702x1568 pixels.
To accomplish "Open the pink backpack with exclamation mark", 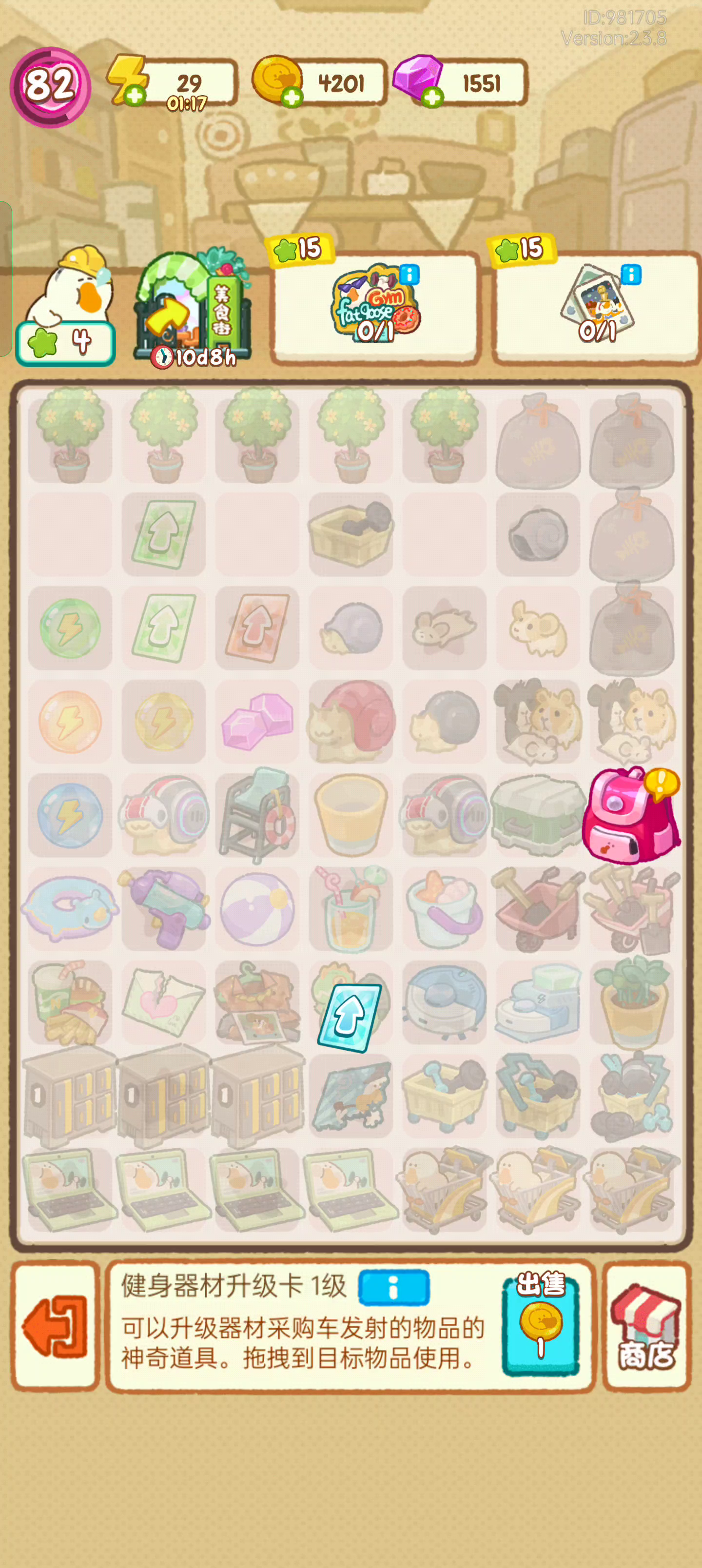I will 631,815.
